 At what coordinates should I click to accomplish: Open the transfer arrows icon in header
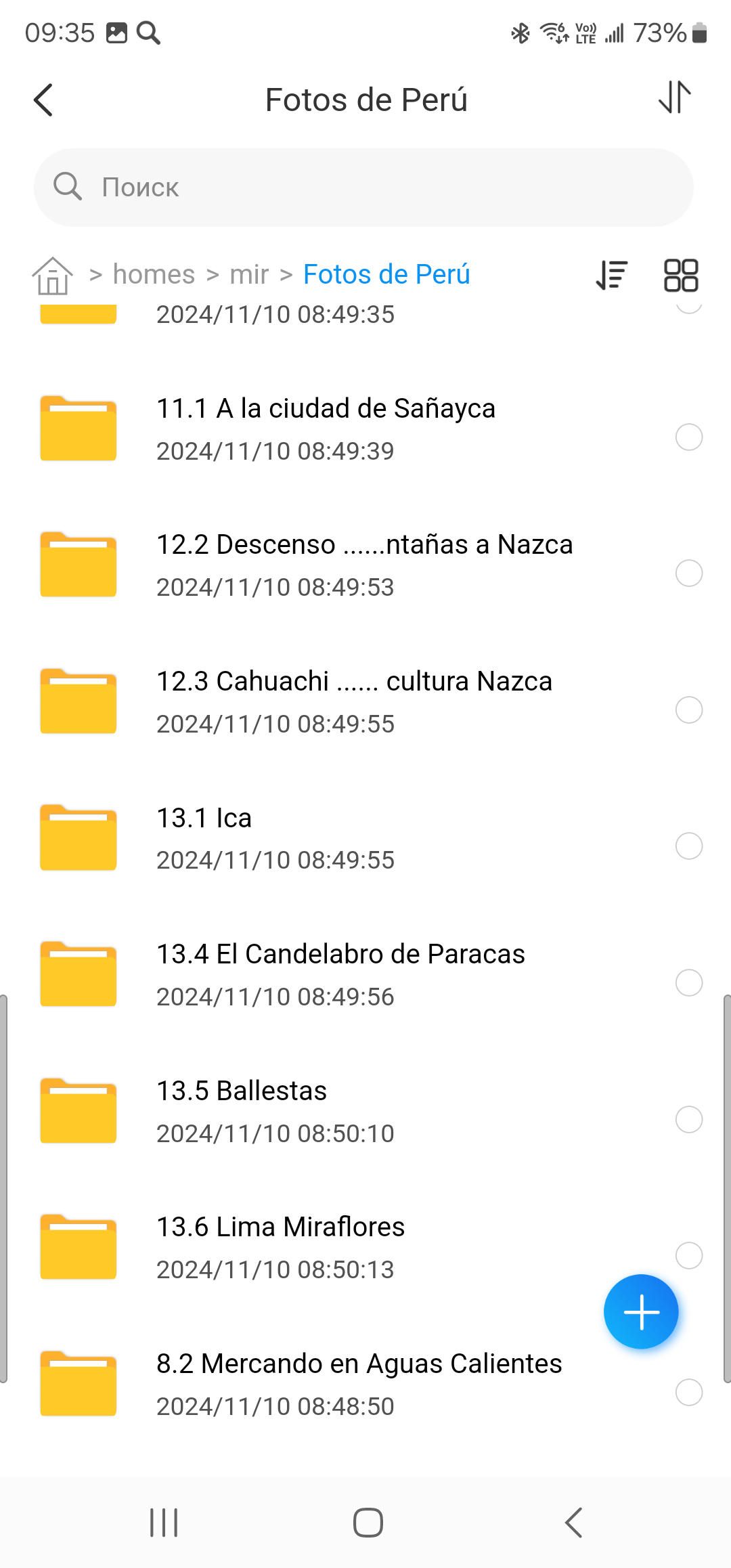tap(675, 97)
